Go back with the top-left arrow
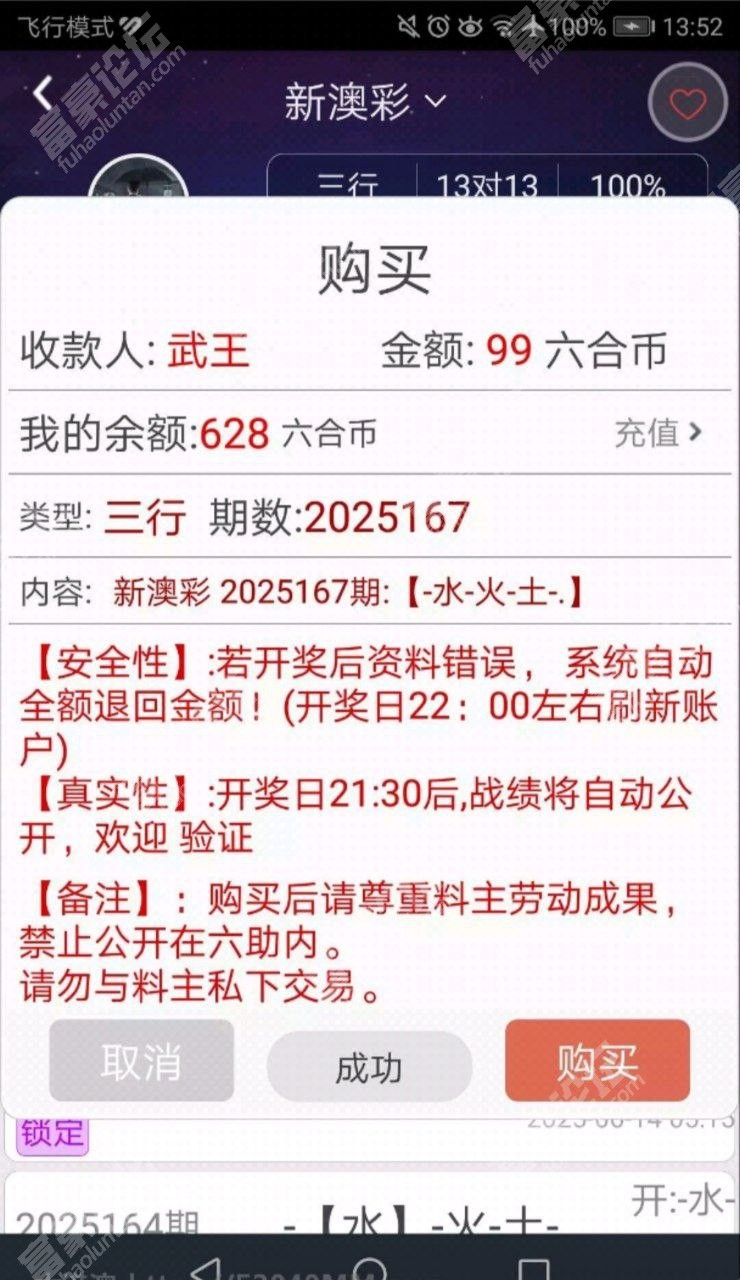 click(42, 95)
